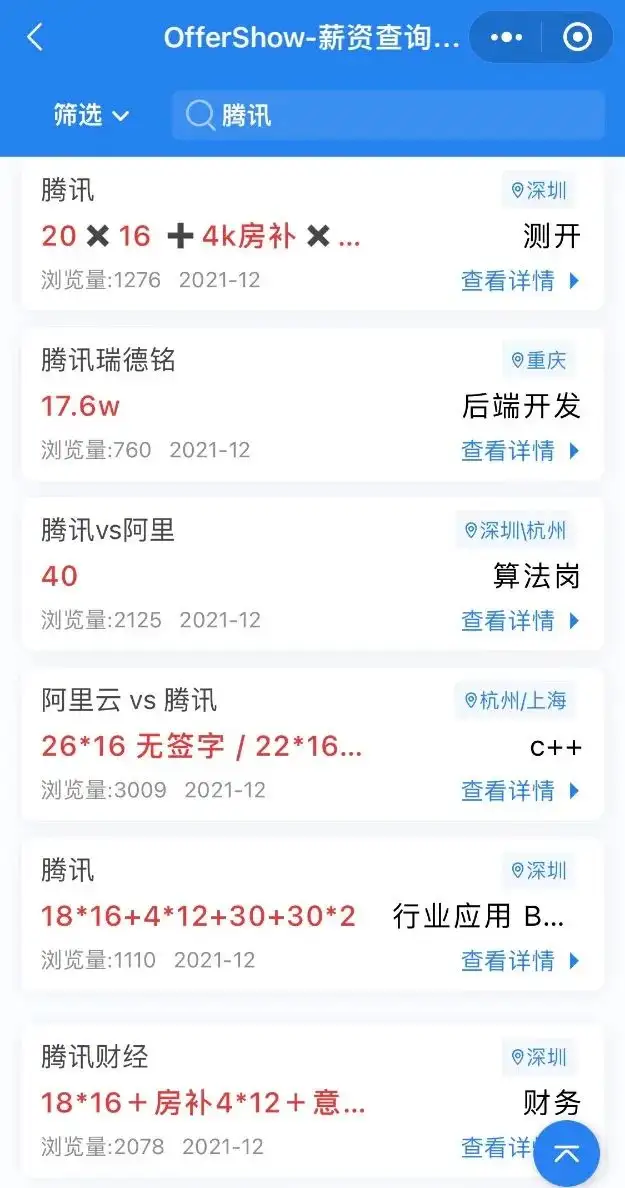The image size is (625, 1188).
Task: Expand the 筛选 filter dropdown
Action: click(91, 115)
